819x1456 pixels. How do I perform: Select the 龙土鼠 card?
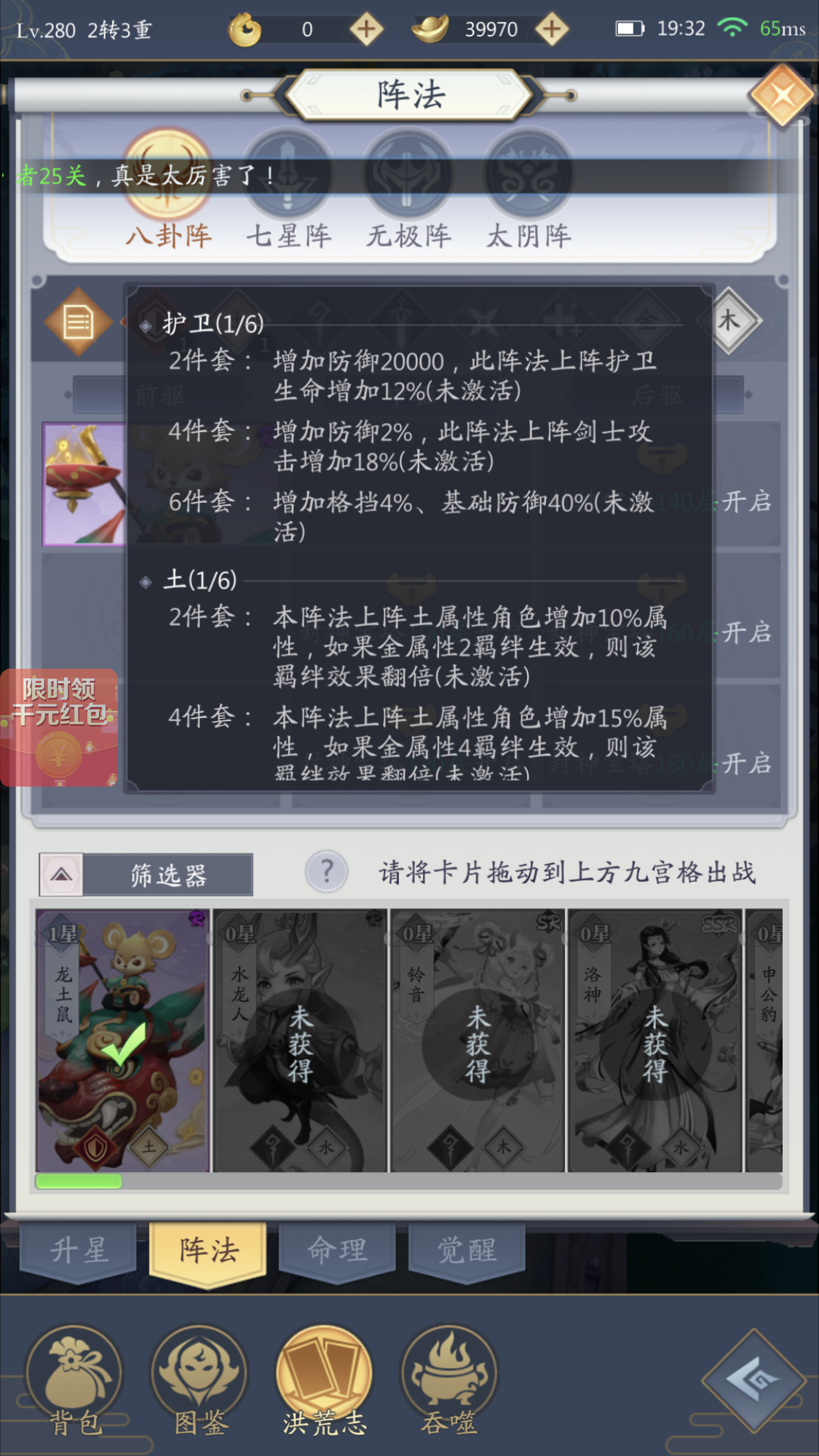click(123, 1041)
